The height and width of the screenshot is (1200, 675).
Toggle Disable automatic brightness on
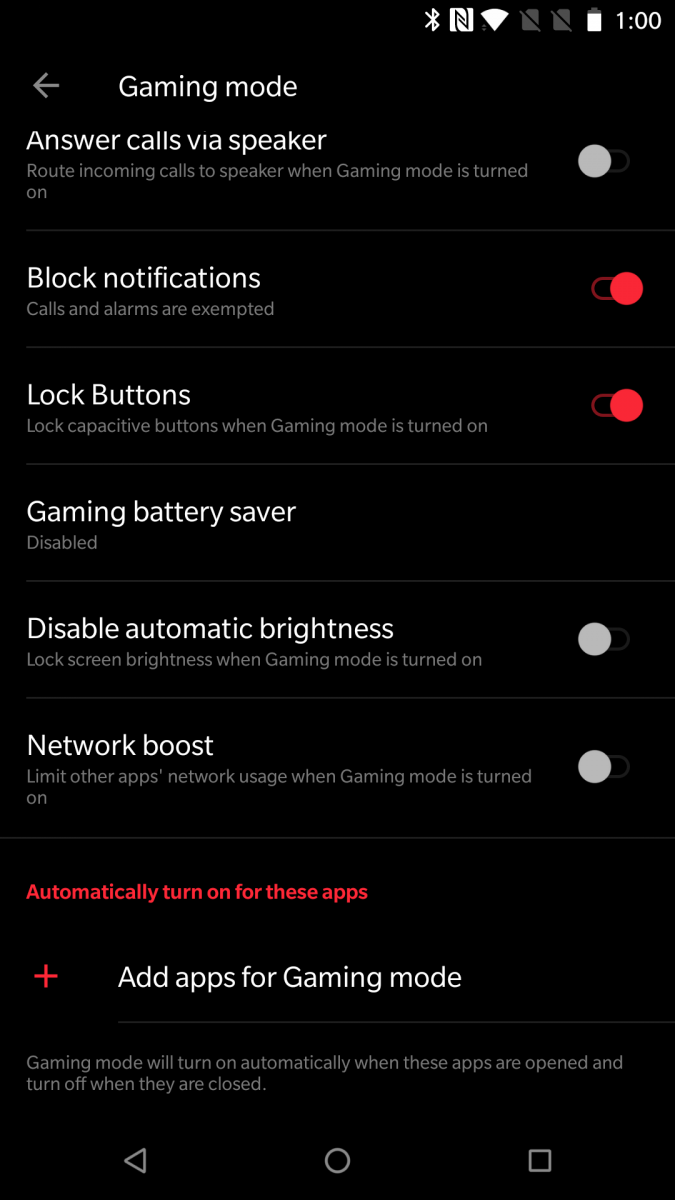(604, 639)
